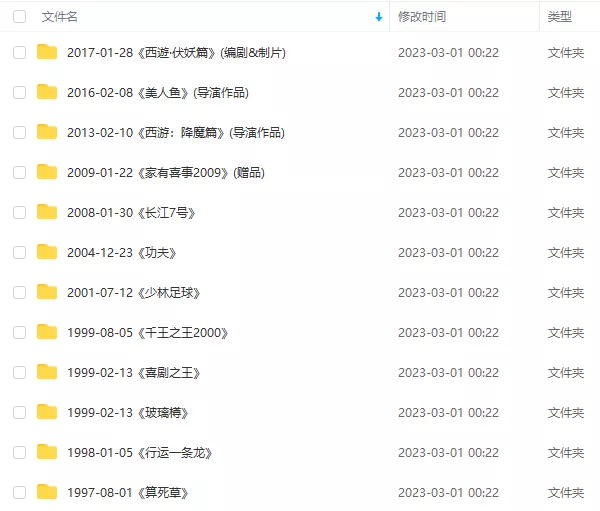This screenshot has width=600, height=511.
Task: Check the box beside 《喜剧之王》
Action: pos(19,372)
